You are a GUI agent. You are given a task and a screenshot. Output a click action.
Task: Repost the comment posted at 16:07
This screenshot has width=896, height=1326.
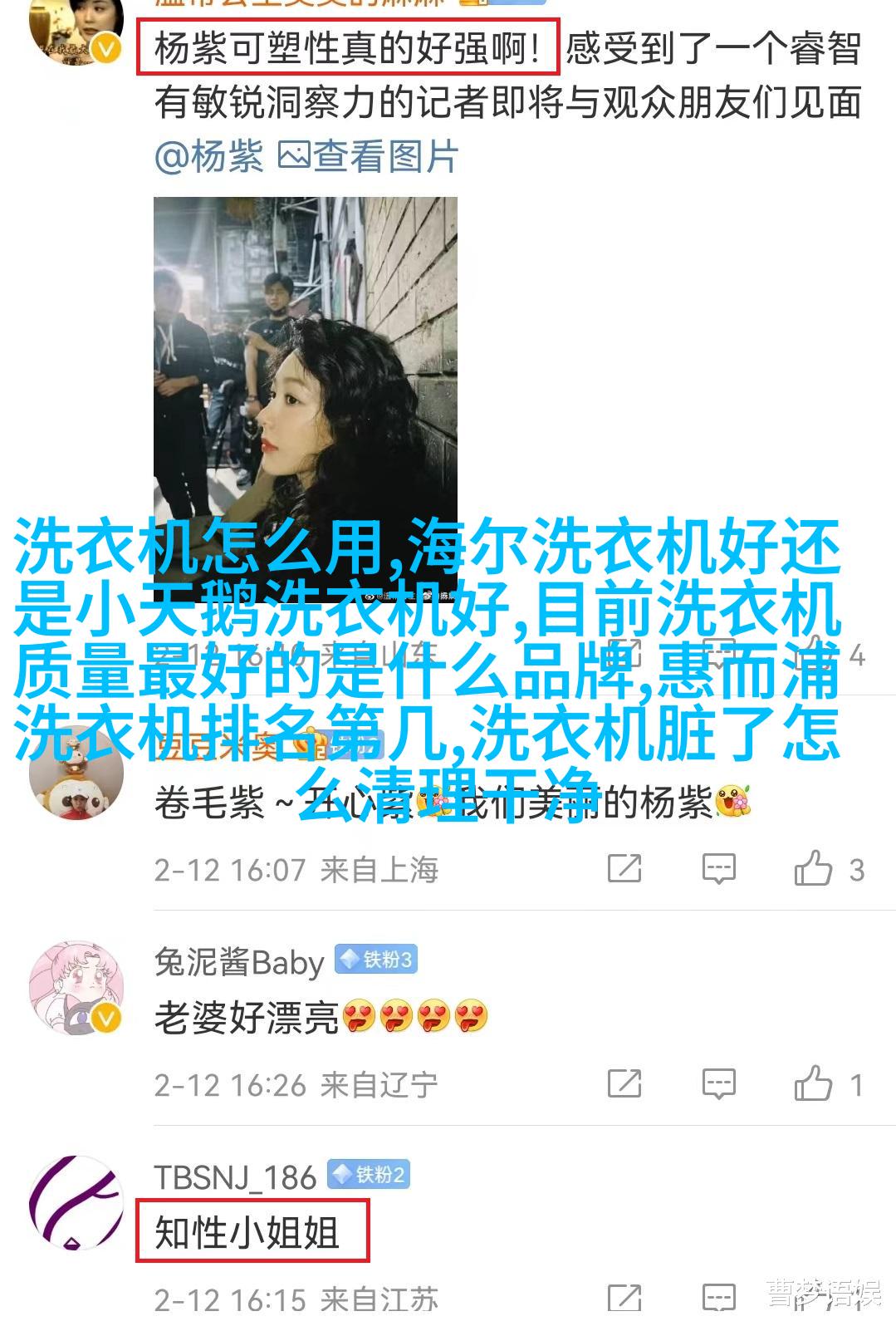(x=624, y=869)
